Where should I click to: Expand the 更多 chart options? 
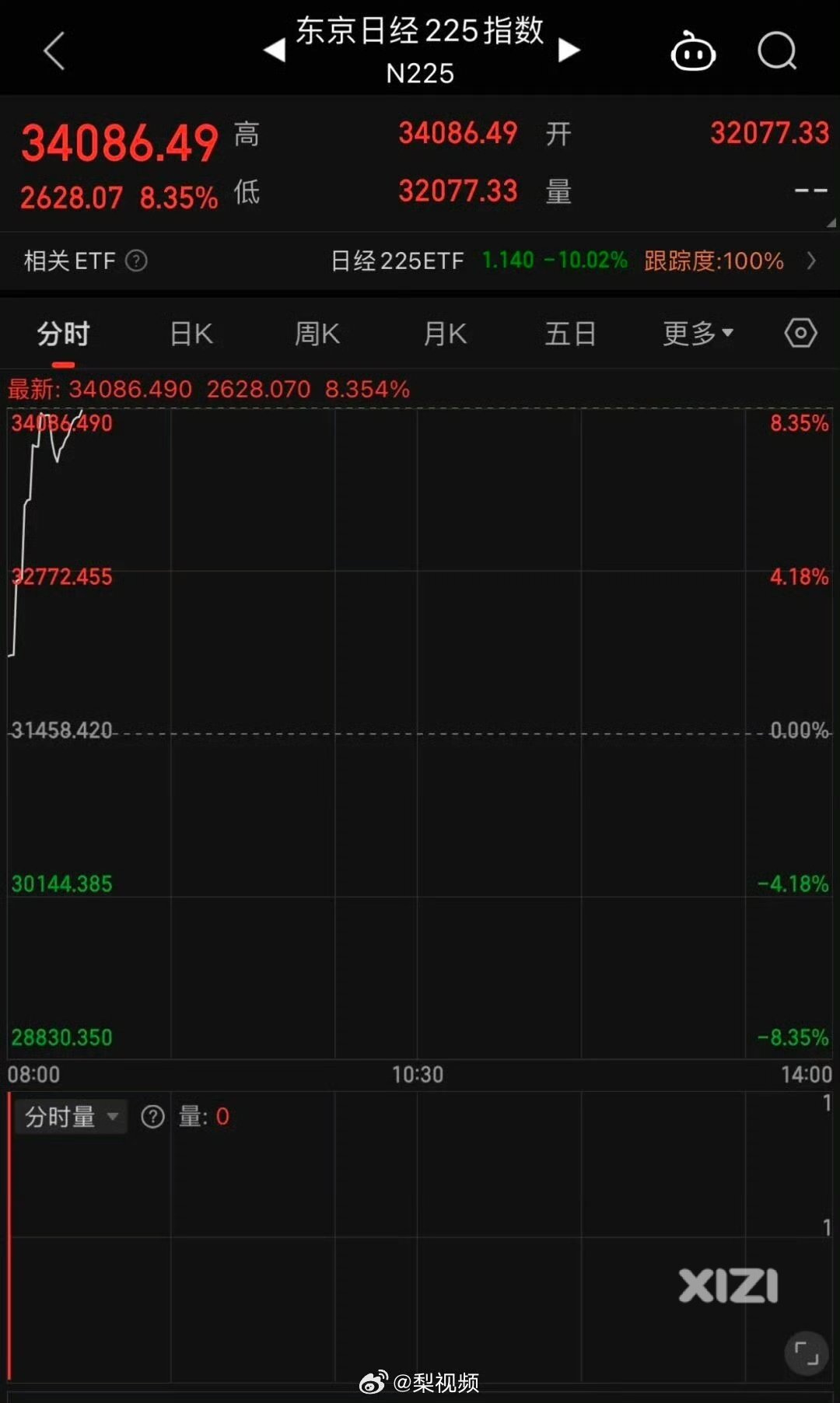698,334
